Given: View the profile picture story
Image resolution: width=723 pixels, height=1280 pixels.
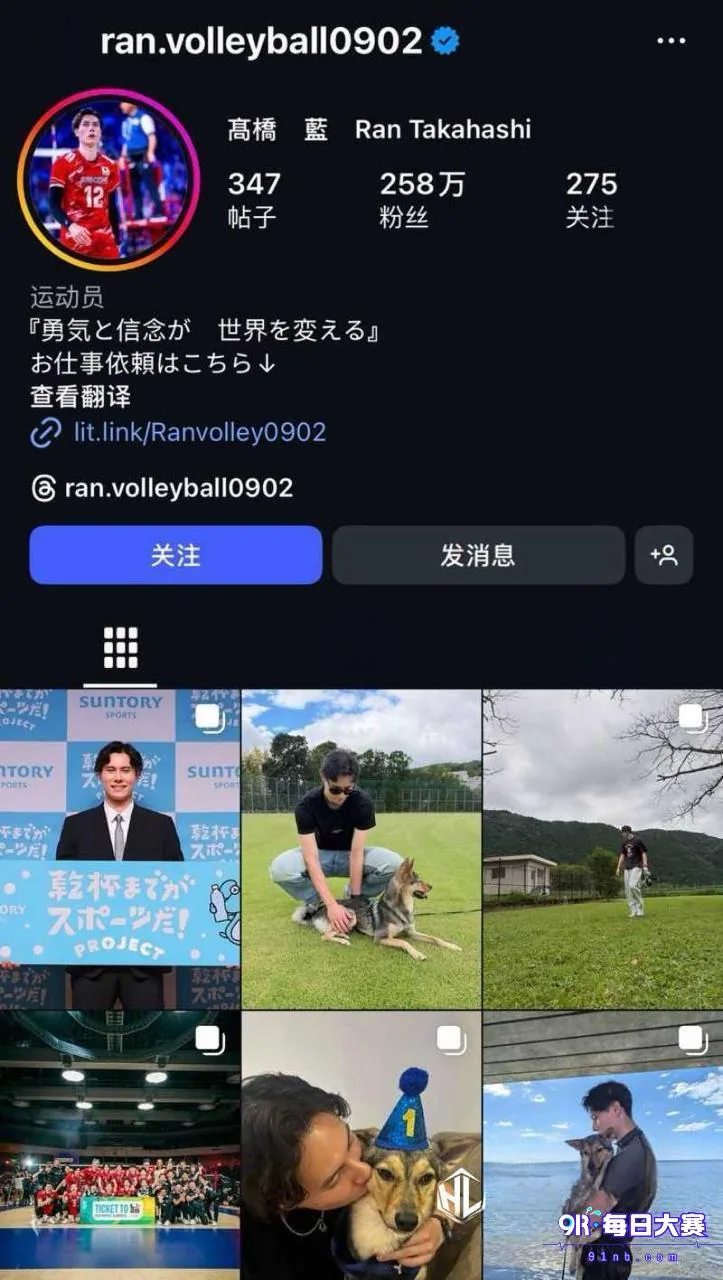Looking at the screenshot, I should point(108,180).
